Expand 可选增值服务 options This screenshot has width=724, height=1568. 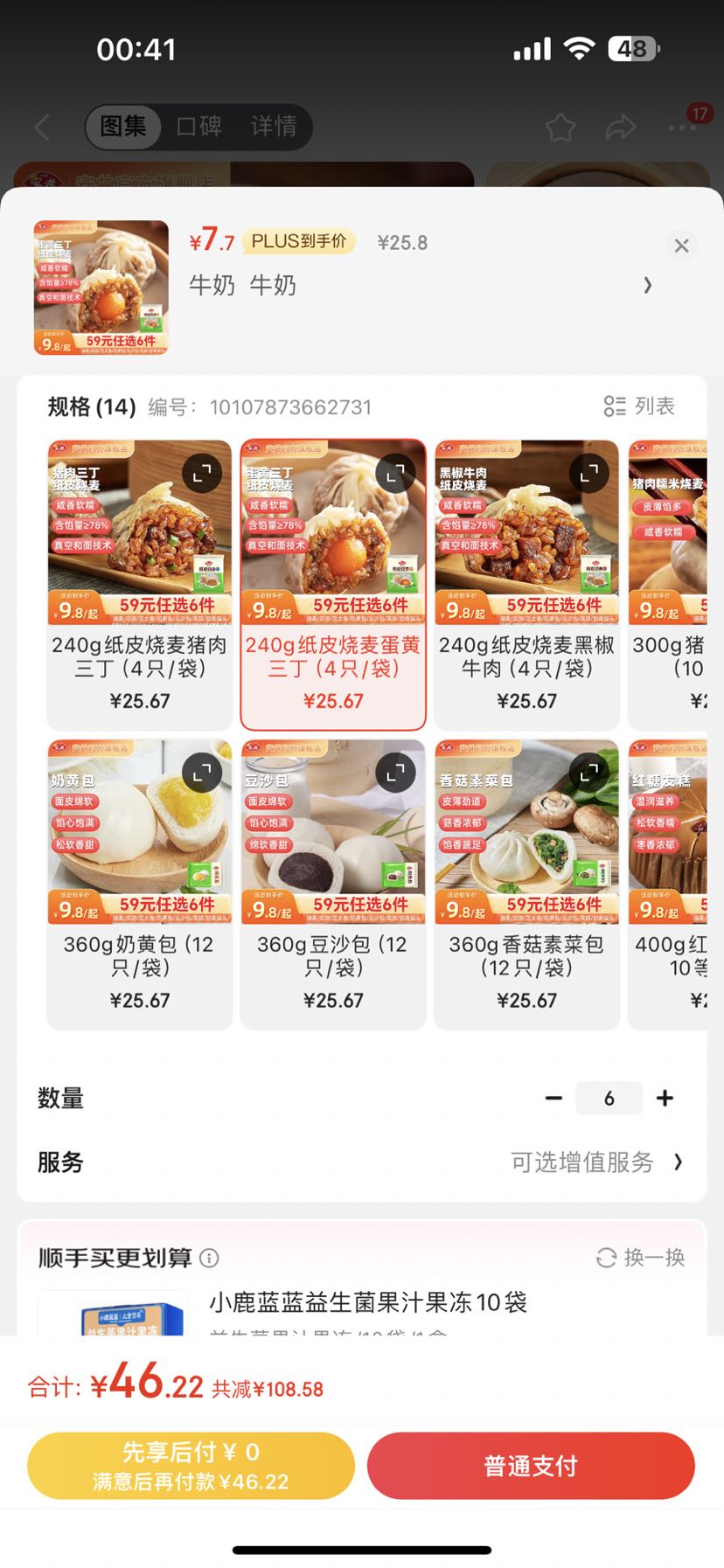point(581,1162)
